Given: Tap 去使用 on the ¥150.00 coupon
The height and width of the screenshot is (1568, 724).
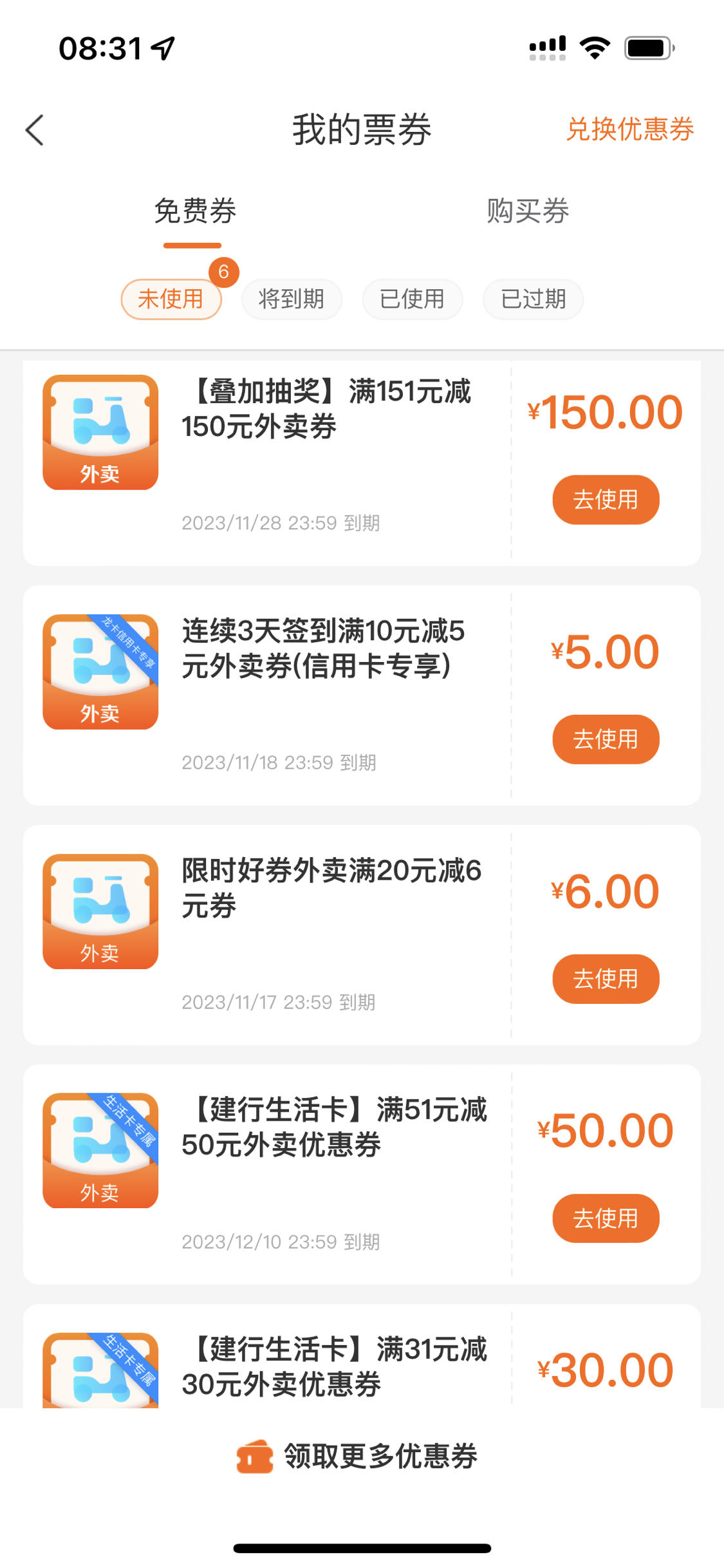Looking at the screenshot, I should pyautogui.click(x=606, y=500).
